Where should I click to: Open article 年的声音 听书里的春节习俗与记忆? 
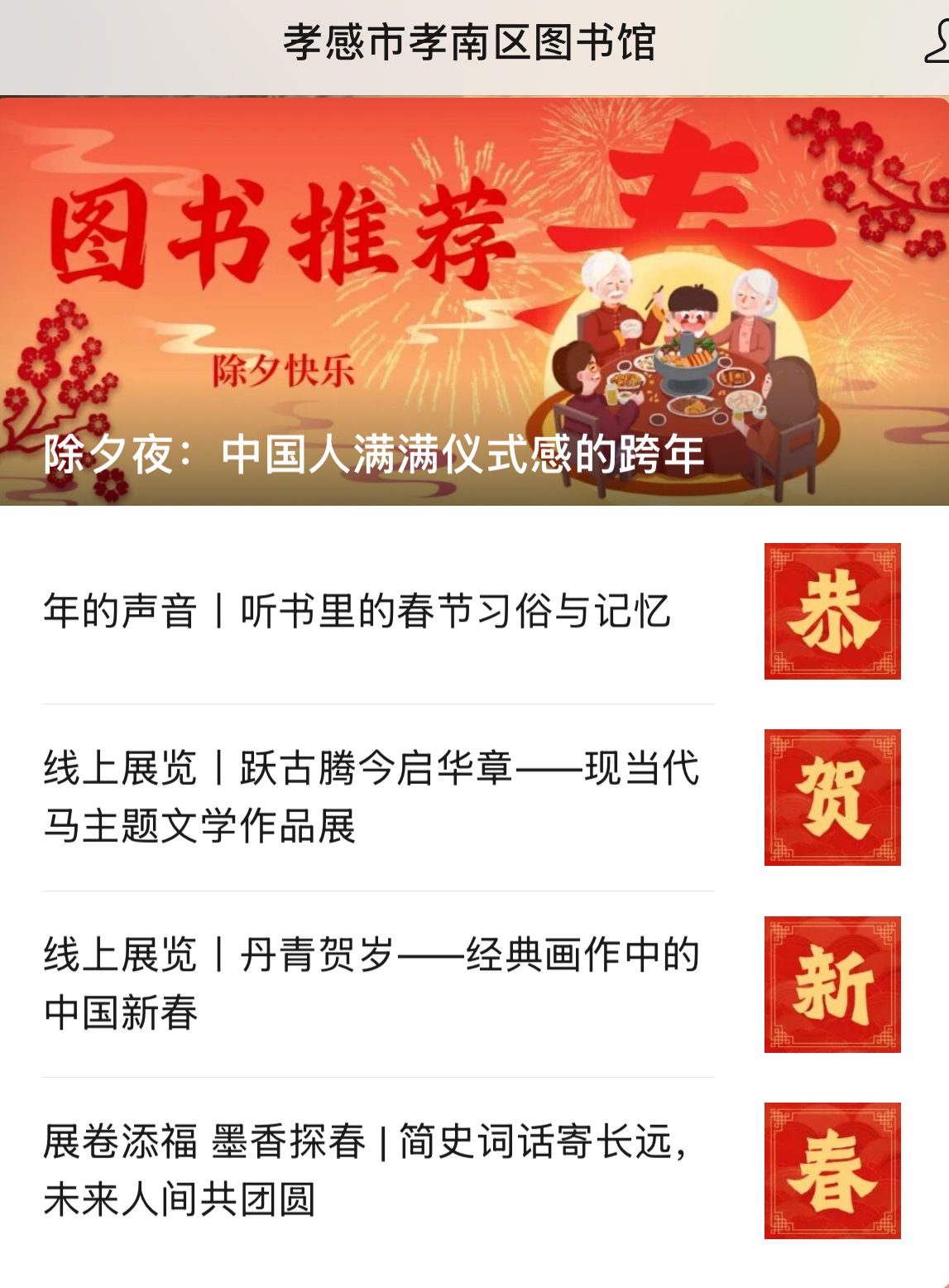(x=356, y=612)
